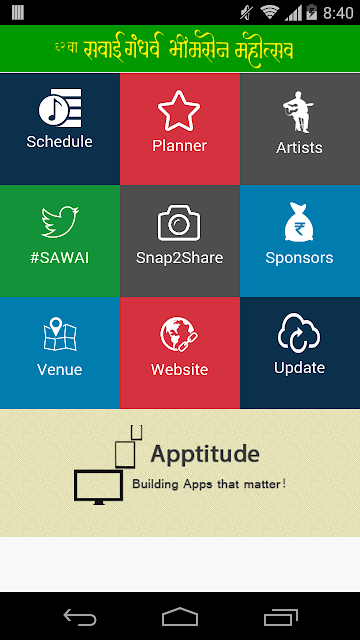Image resolution: width=360 pixels, height=640 pixels.
Task: Open the Venue map tile
Action: (x=60, y=353)
